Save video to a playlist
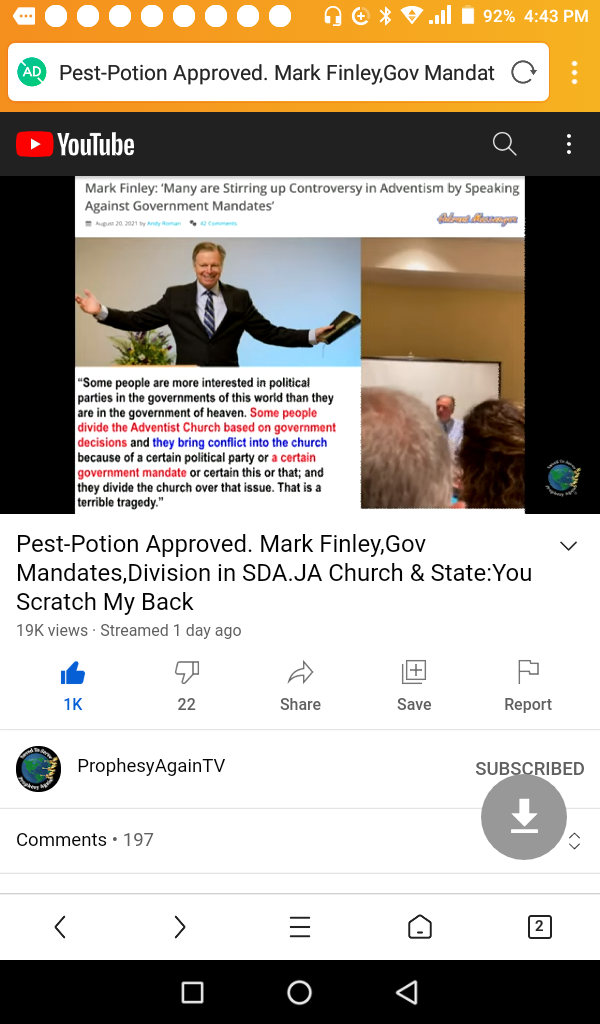This screenshot has height=1024, width=600. click(x=414, y=685)
